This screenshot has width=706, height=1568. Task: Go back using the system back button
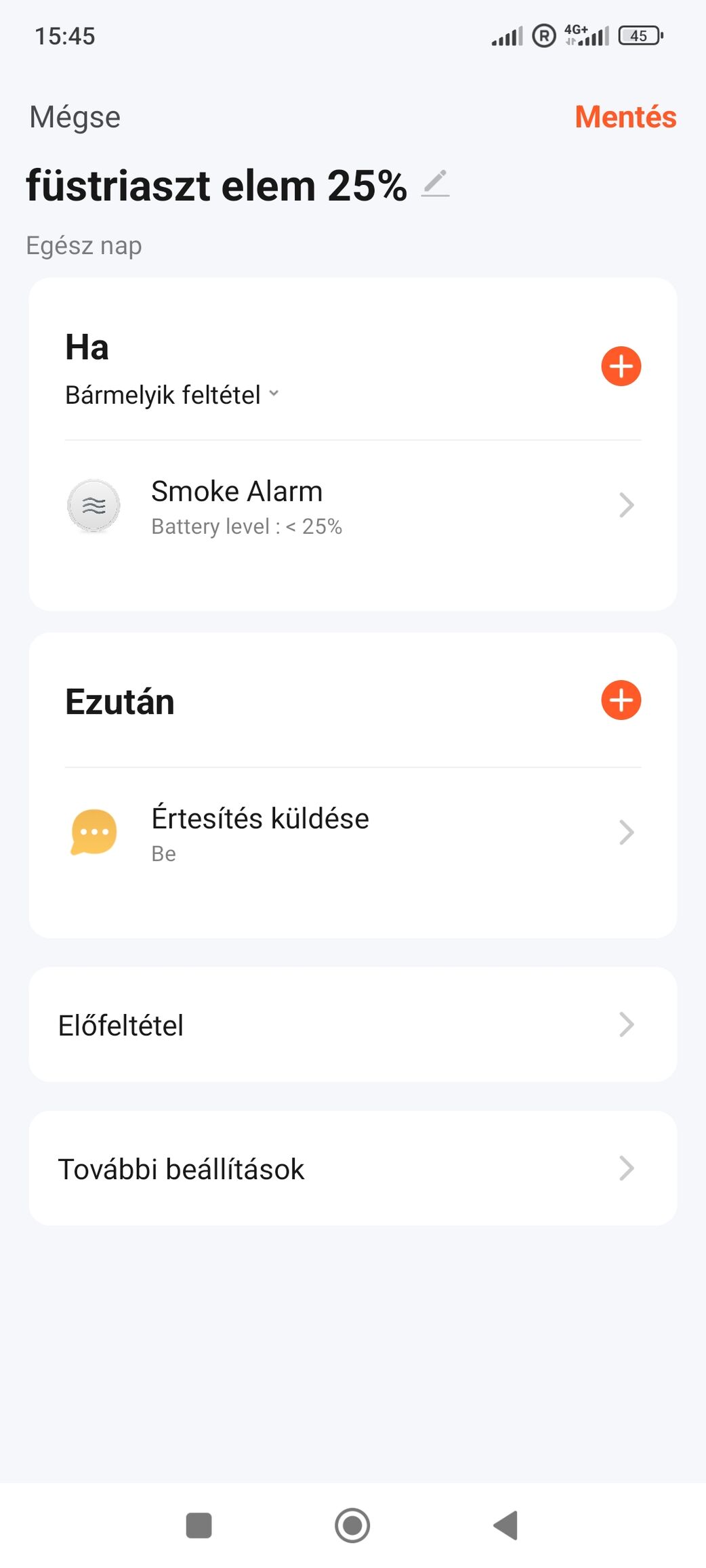tap(505, 1525)
